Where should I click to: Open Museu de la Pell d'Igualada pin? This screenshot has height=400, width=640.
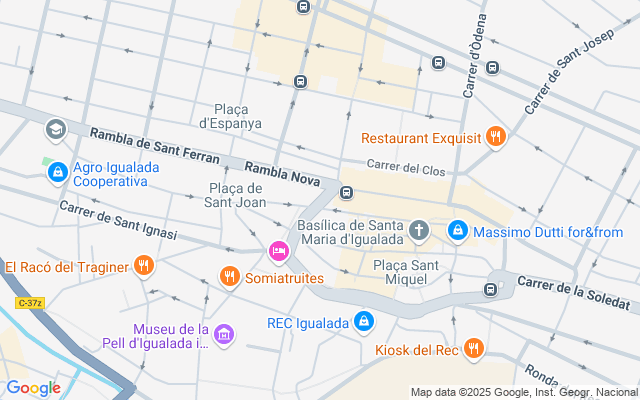[224, 333]
